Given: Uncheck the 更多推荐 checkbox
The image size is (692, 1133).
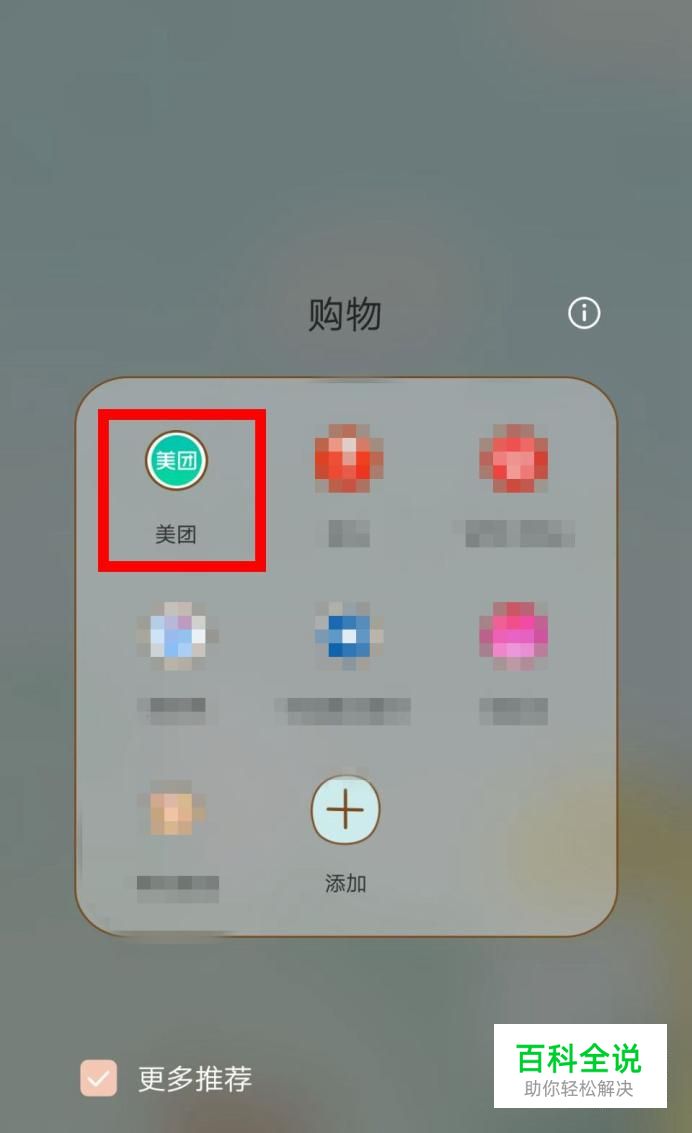Looking at the screenshot, I should 98,1078.
